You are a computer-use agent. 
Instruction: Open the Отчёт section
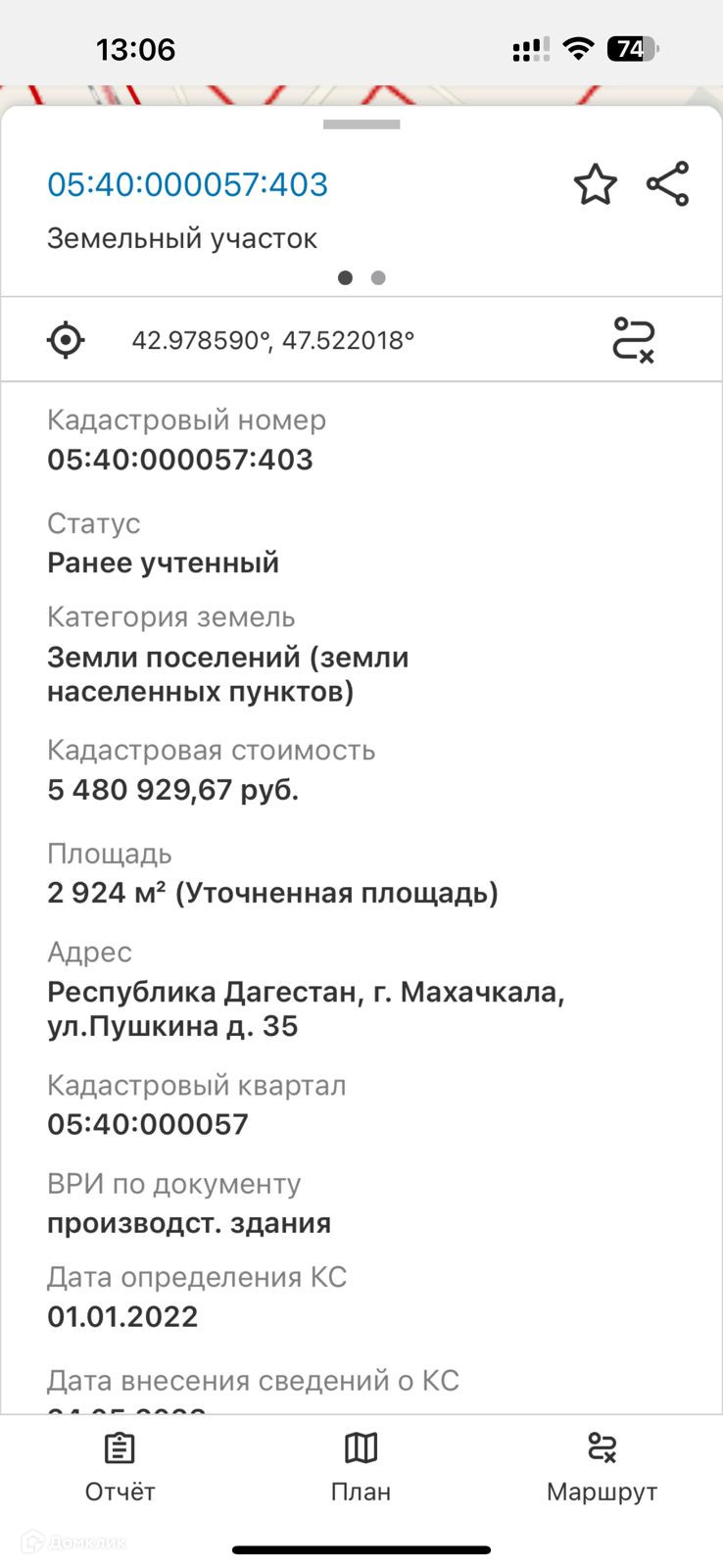point(120,1467)
